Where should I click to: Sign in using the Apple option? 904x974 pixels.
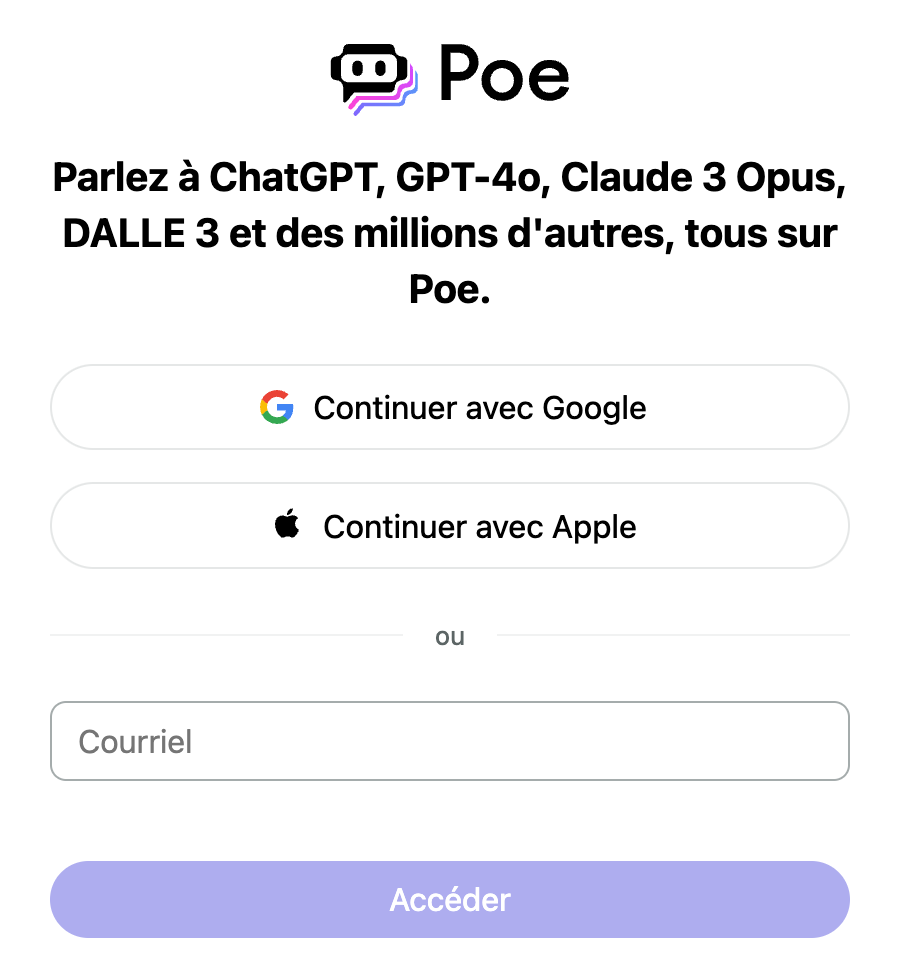point(450,525)
